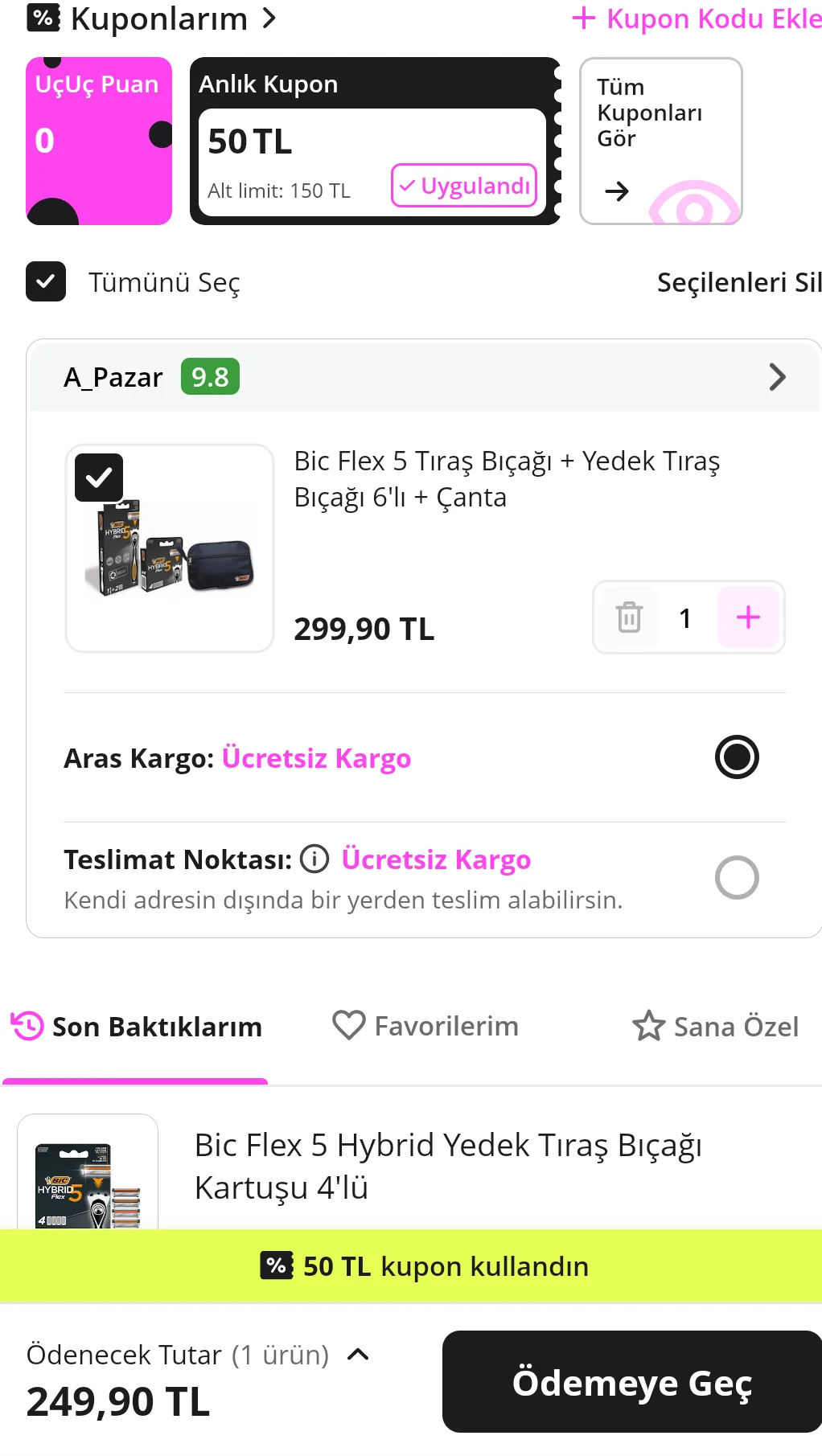
Task: Open the Bic Flex 5 Tıraş Bıçağı + Çanta product
Action: pos(507,479)
